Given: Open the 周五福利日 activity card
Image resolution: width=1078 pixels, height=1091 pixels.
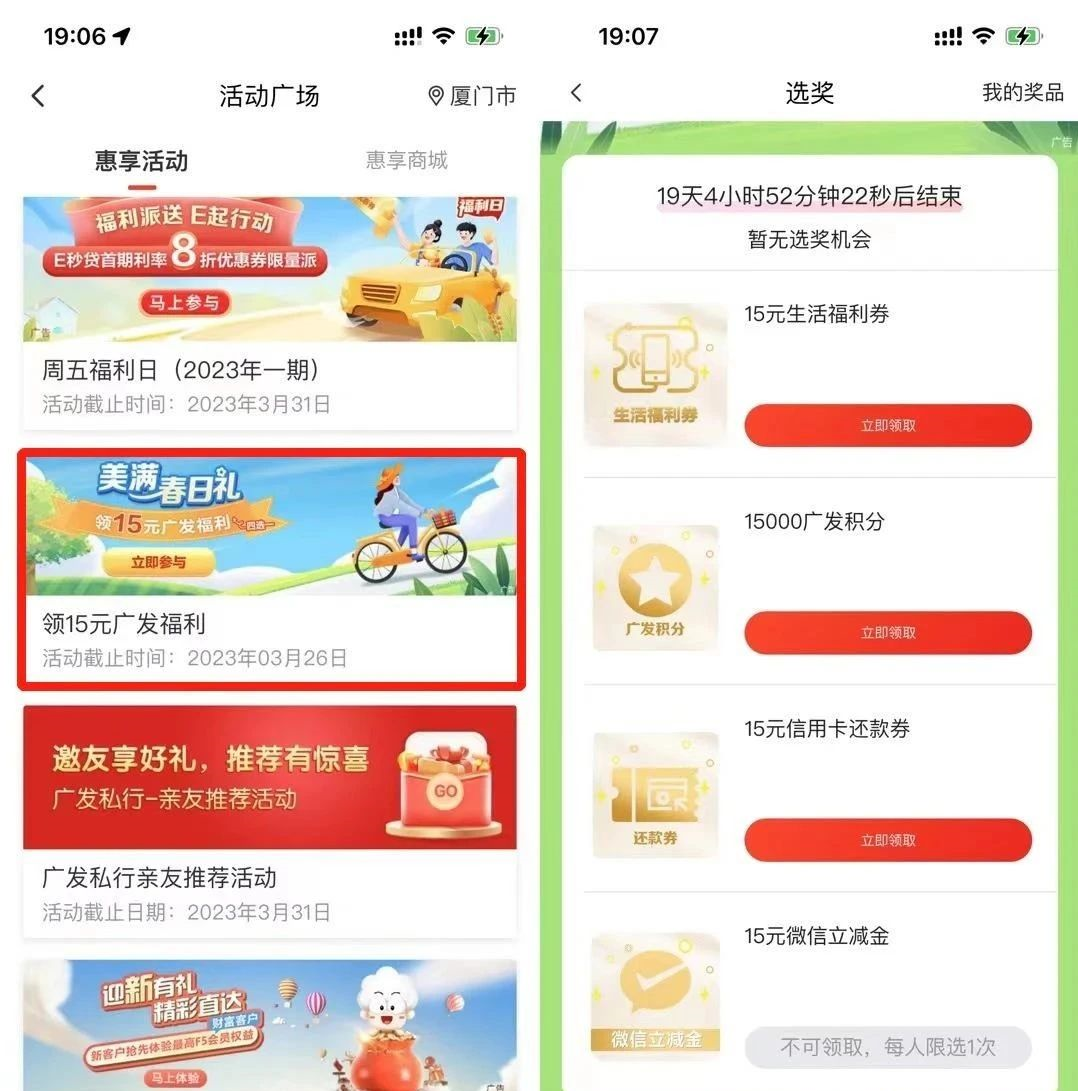Looking at the screenshot, I should 270,310.
